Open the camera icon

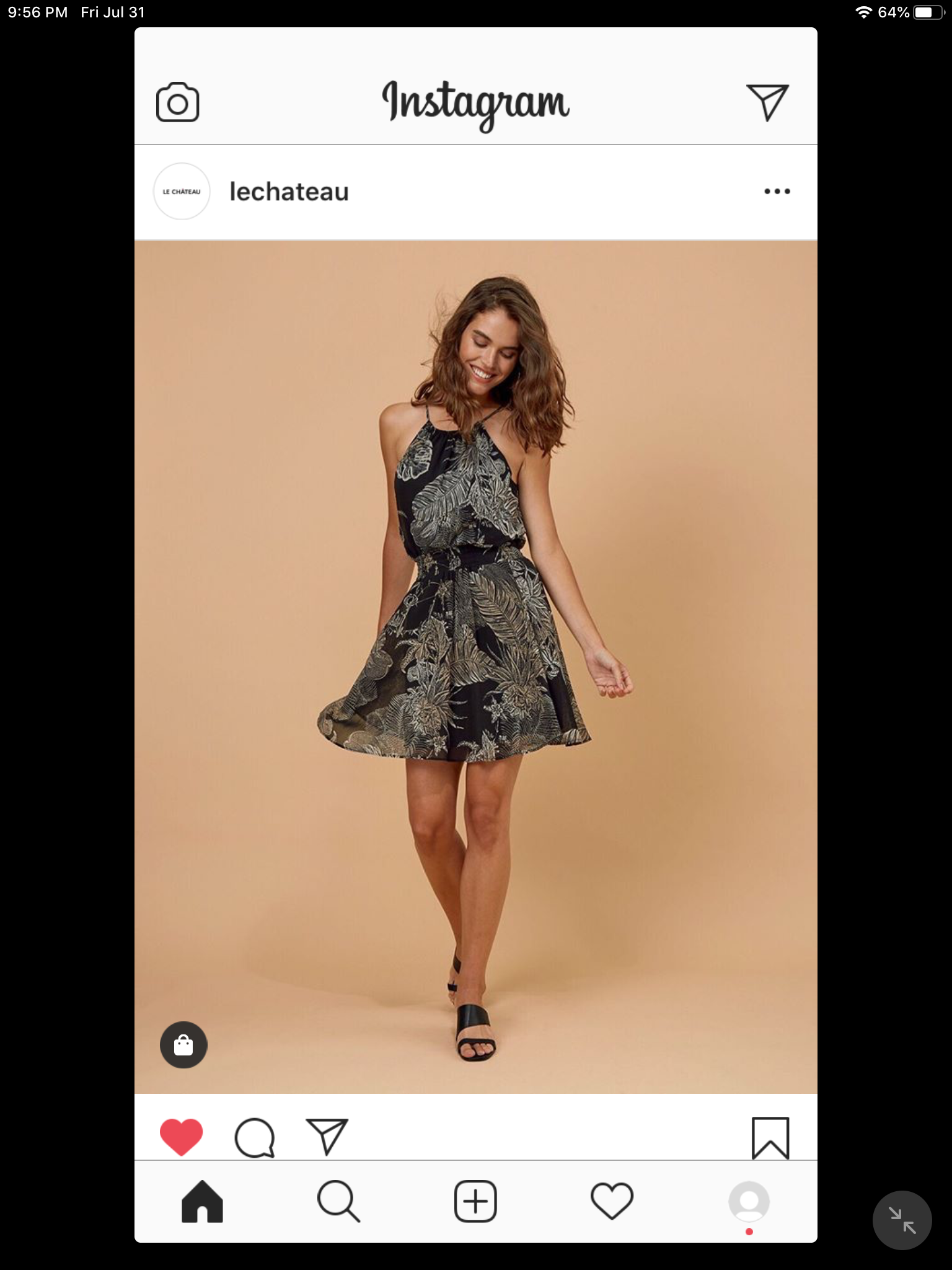[177, 102]
